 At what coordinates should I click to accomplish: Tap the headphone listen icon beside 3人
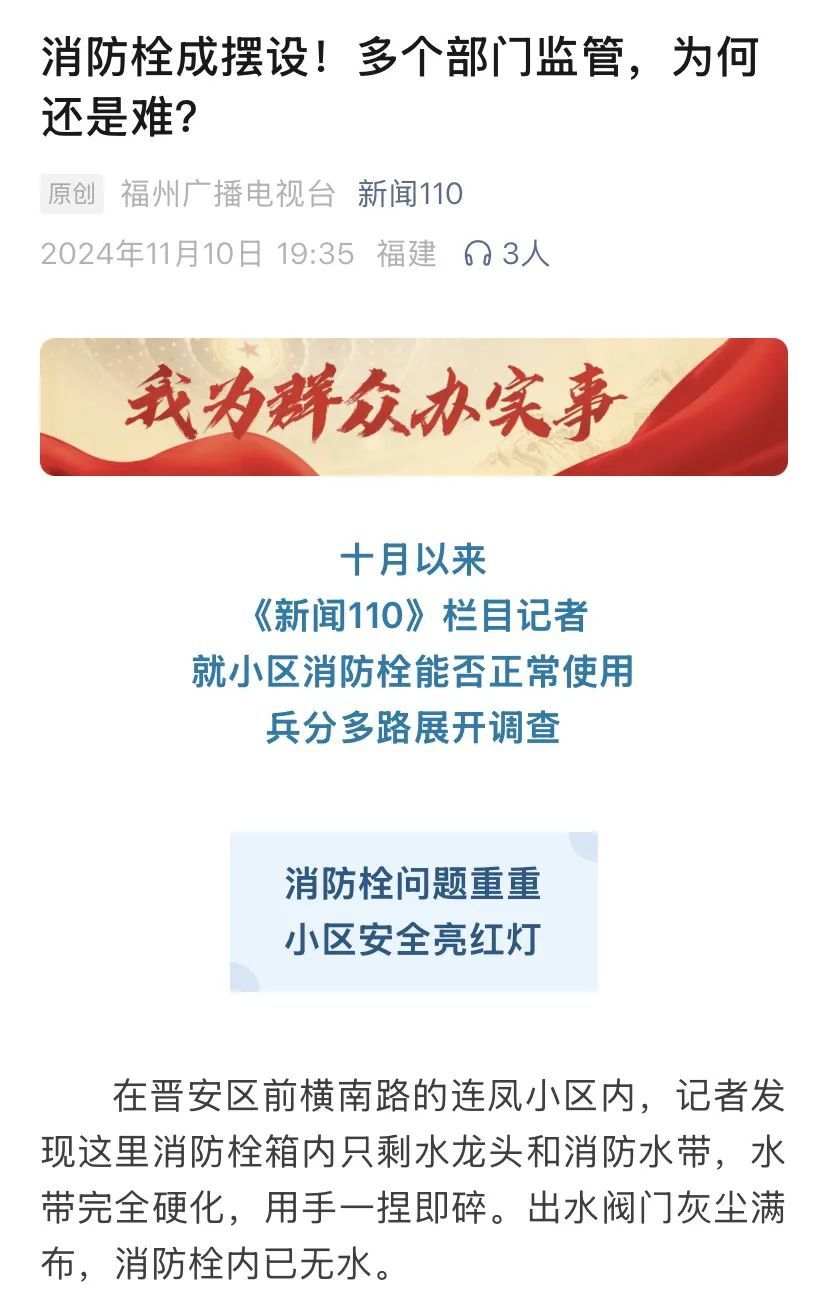pos(478,254)
